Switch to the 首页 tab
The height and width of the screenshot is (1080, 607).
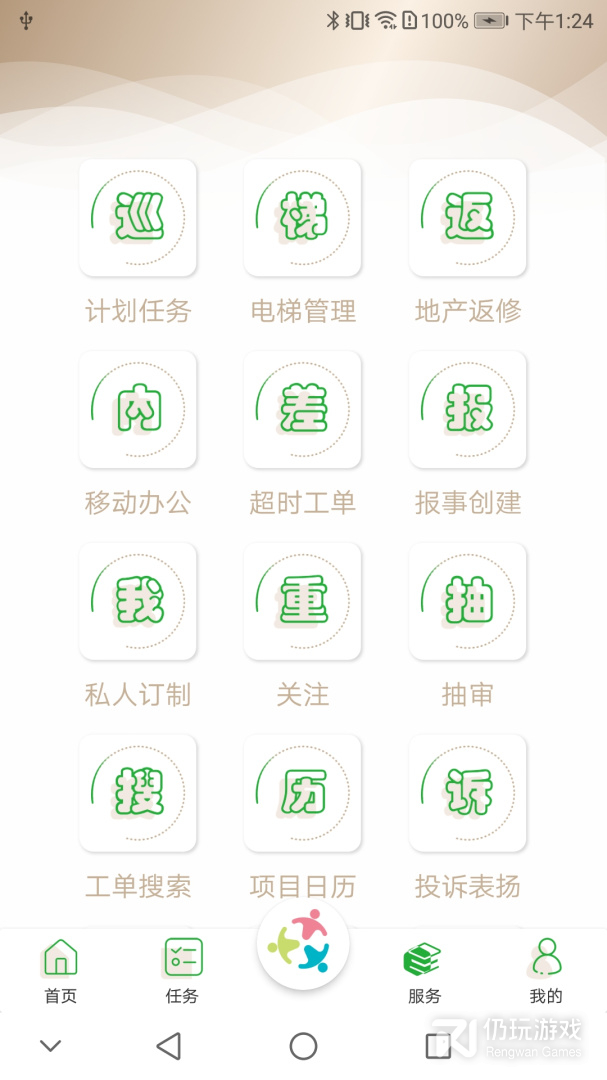point(61,970)
